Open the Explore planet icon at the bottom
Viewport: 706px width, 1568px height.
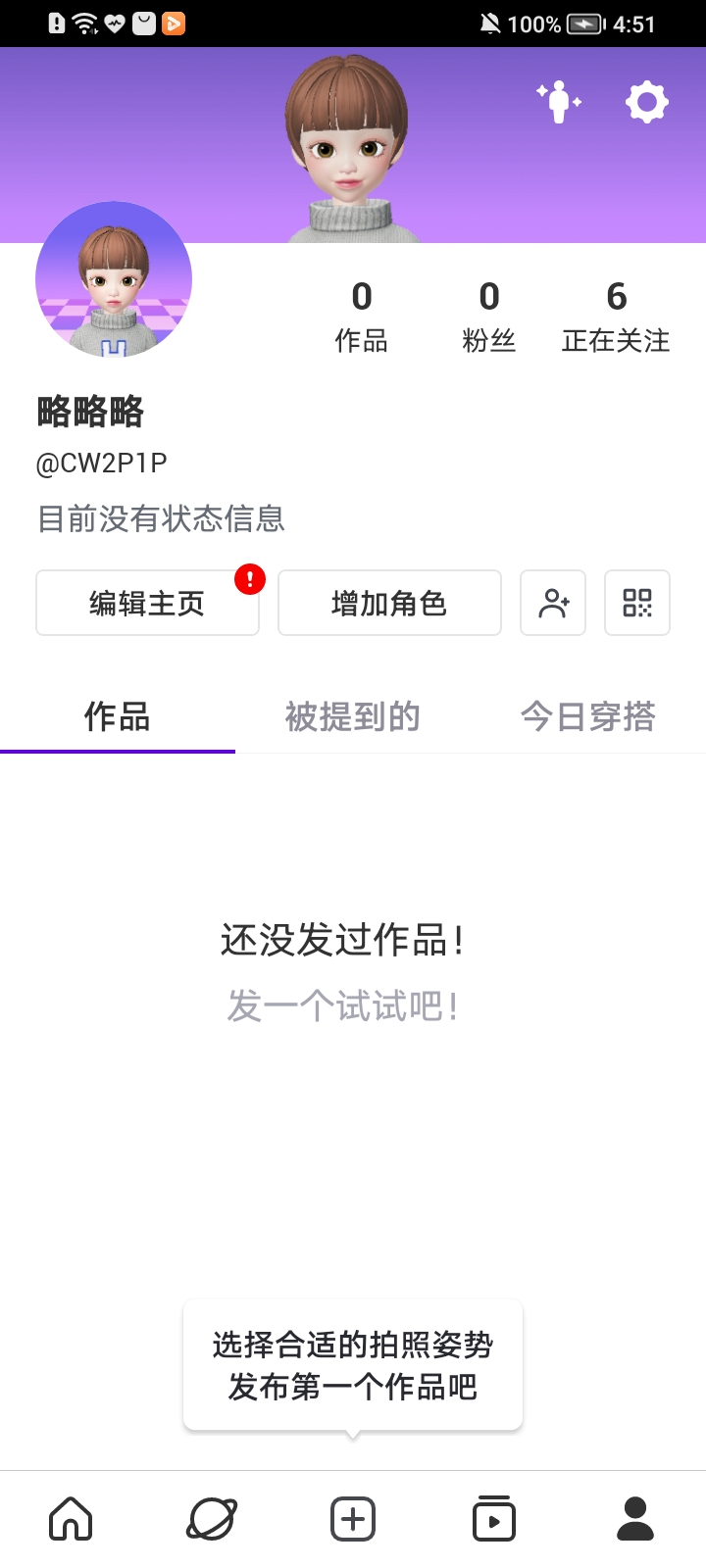(212, 1517)
